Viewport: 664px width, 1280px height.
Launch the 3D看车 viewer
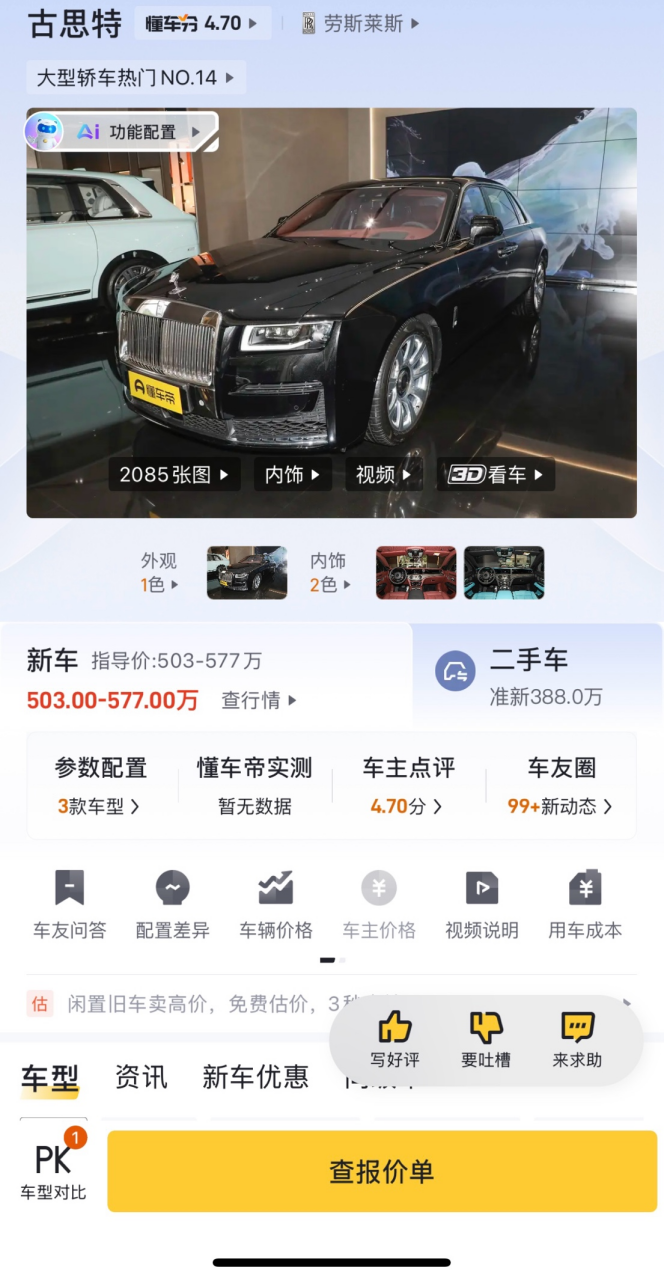pos(496,475)
